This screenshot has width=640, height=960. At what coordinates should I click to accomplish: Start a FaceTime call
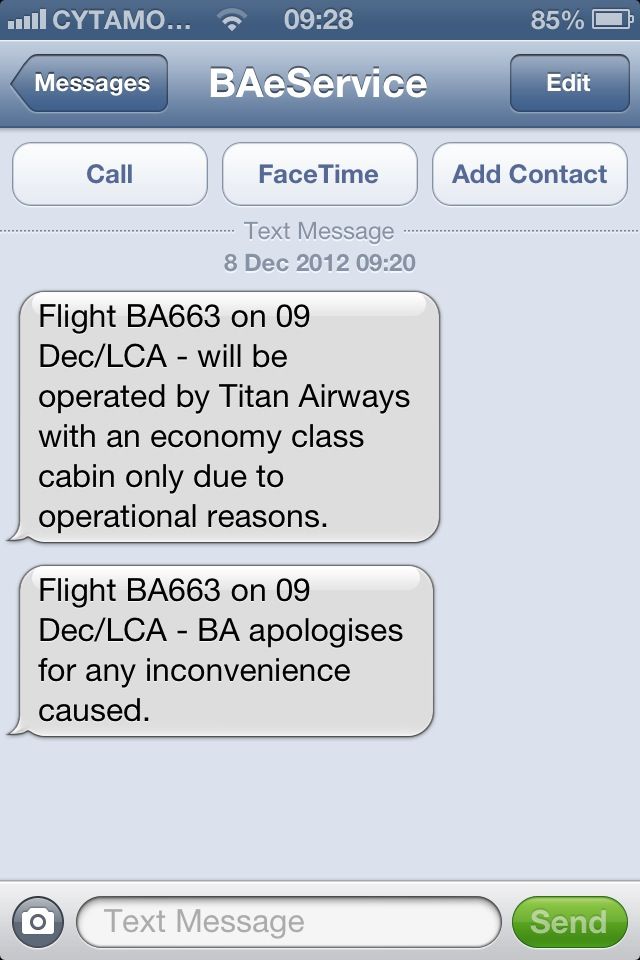point(319,174)
